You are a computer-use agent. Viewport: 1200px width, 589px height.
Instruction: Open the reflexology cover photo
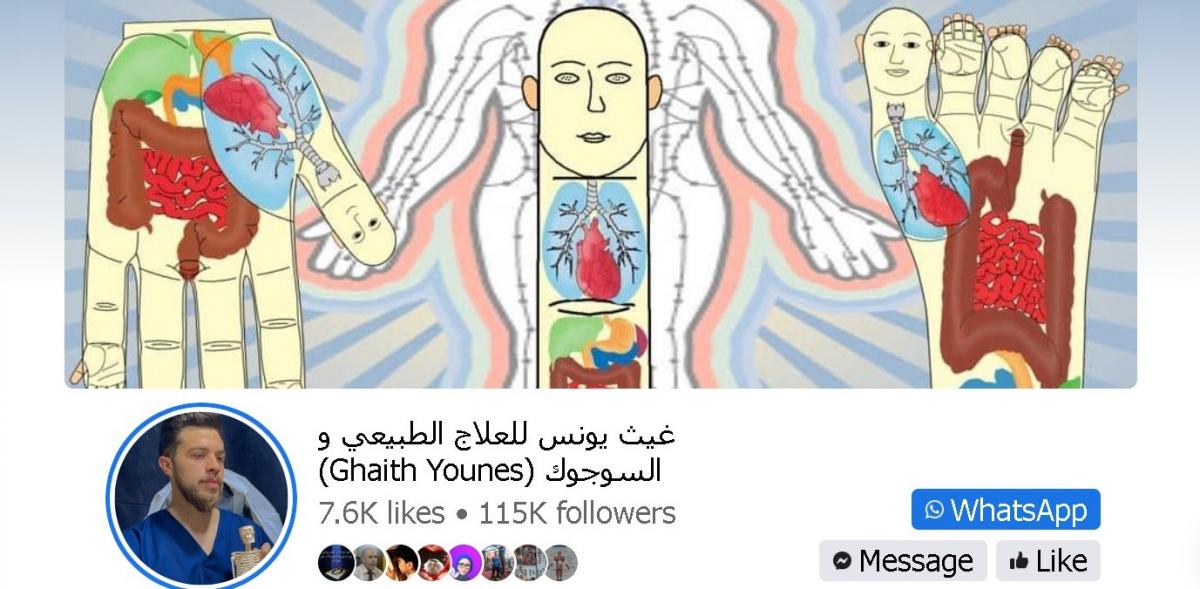(x=600, y=190)
